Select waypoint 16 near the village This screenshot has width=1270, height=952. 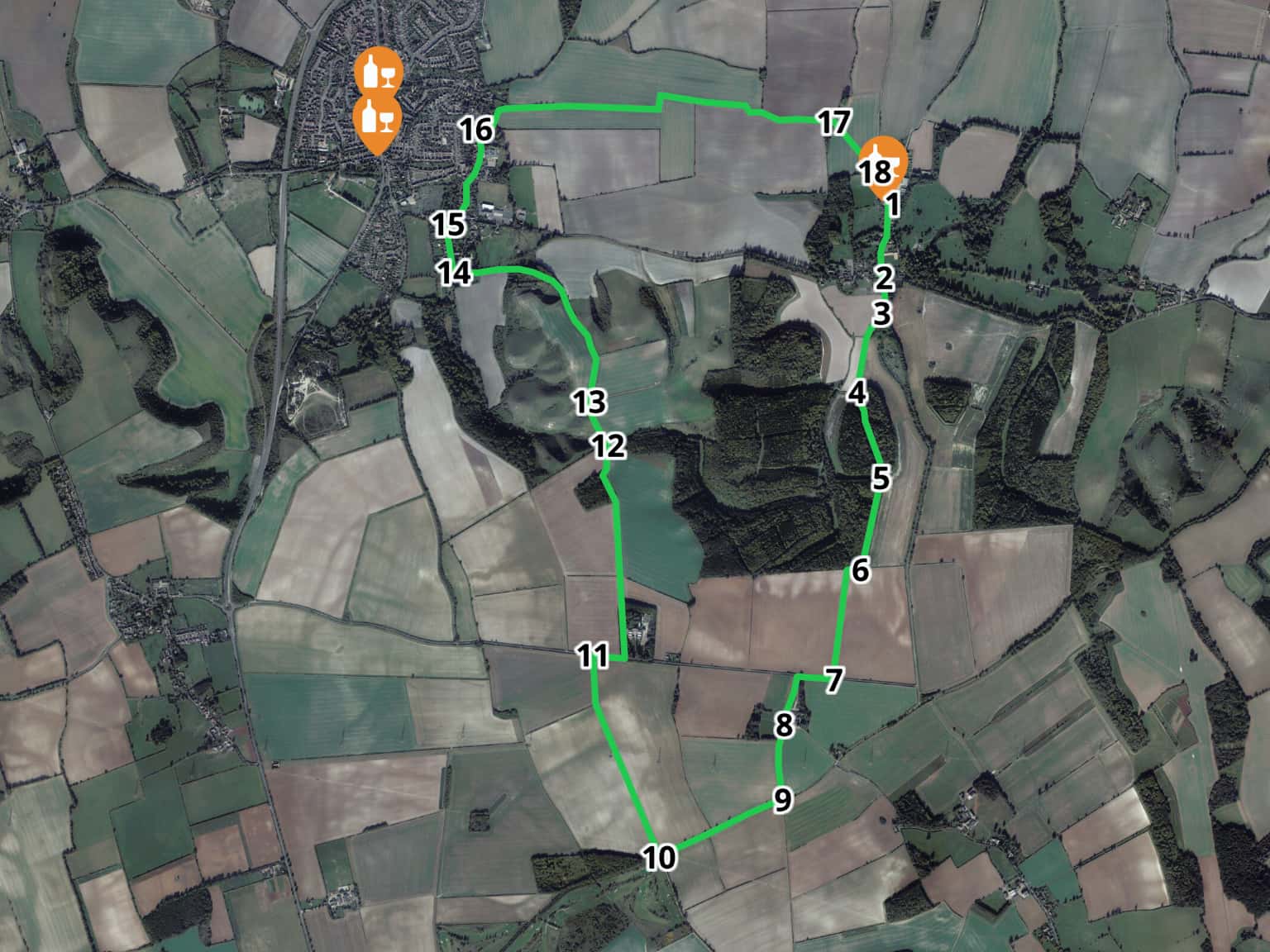[477, 130]
